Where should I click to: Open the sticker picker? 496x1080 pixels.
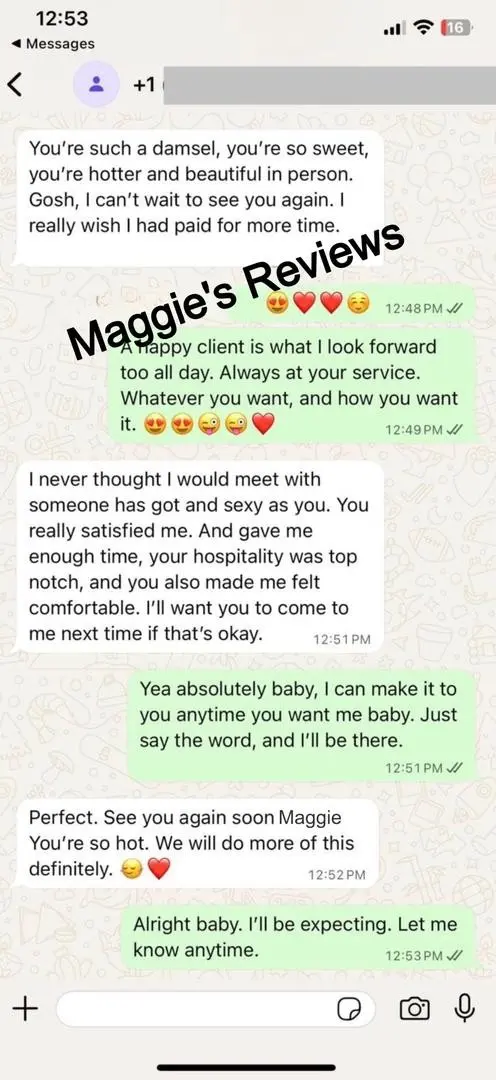tap(349, 1009)
